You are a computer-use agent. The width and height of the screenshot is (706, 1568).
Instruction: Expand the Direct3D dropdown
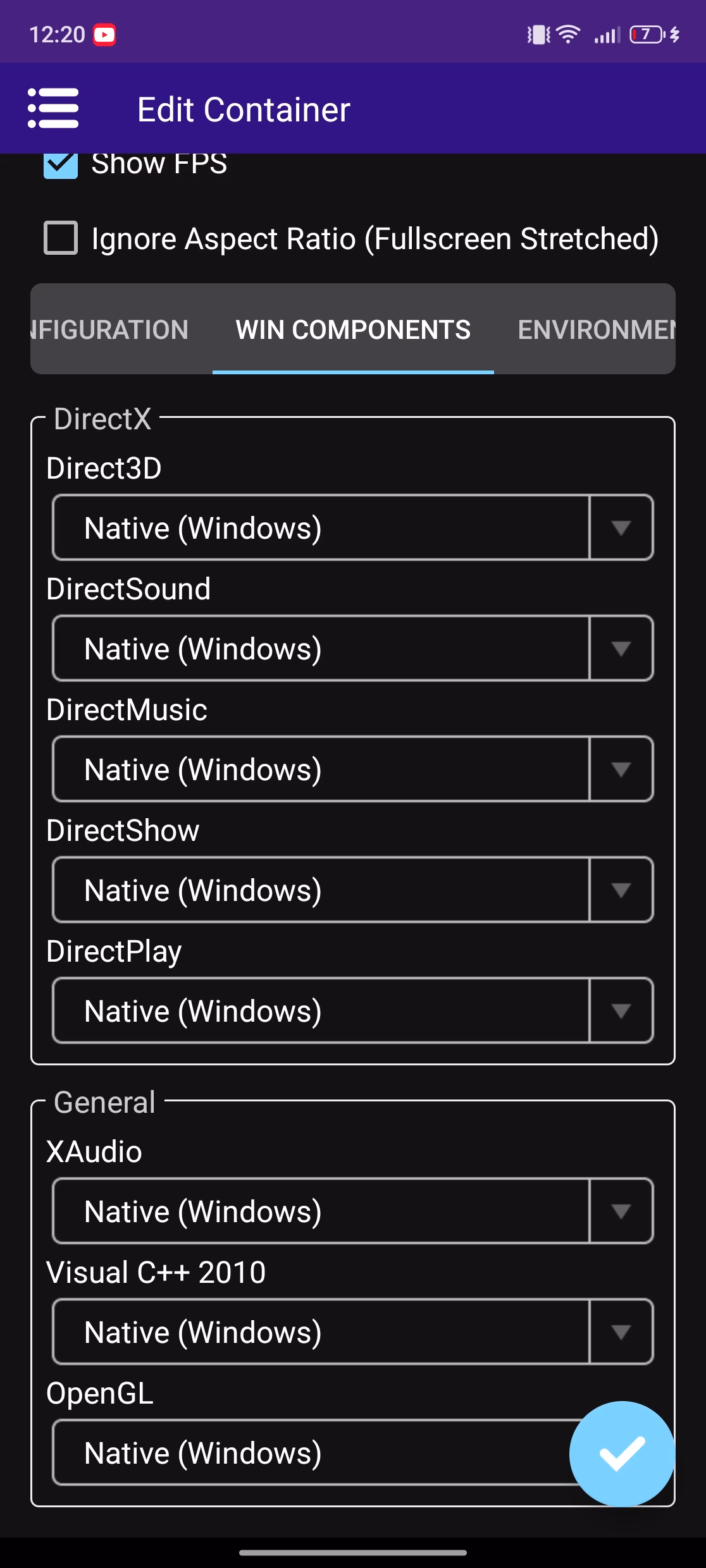[x=352, y=528]
